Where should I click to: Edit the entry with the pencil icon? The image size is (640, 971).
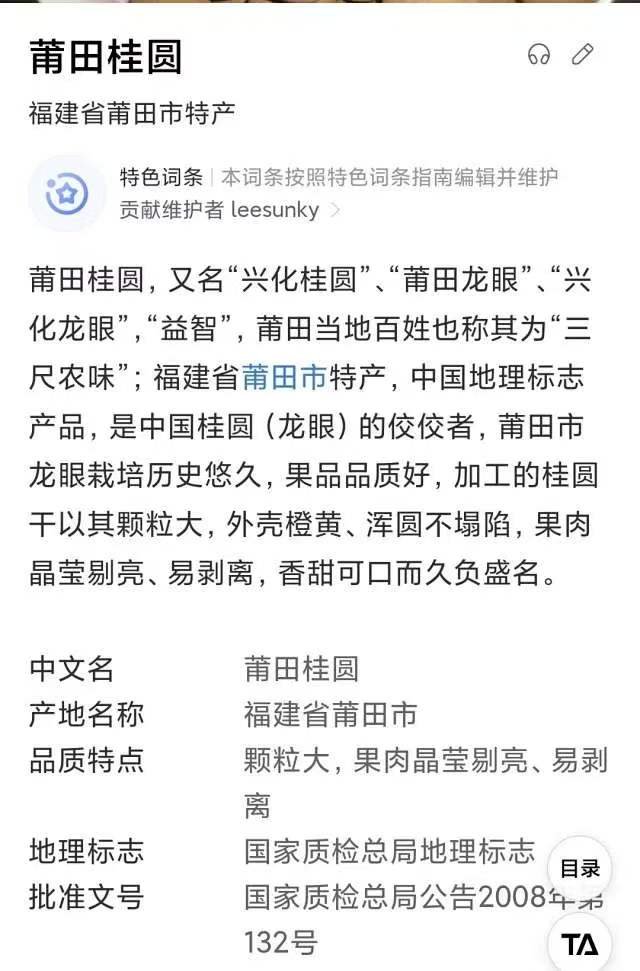[x=582, y=54]
